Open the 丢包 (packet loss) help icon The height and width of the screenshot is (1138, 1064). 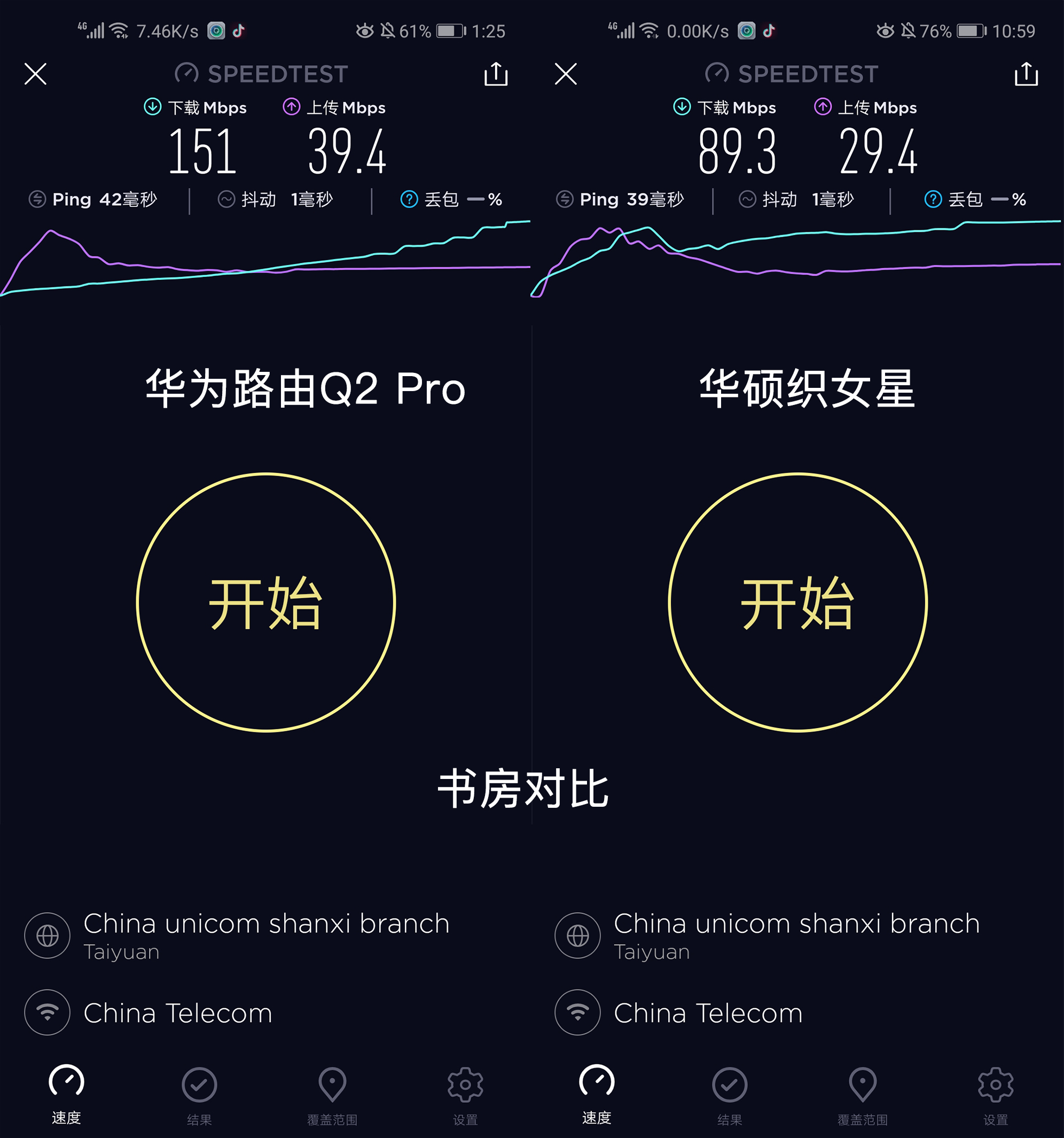(409, 199)
